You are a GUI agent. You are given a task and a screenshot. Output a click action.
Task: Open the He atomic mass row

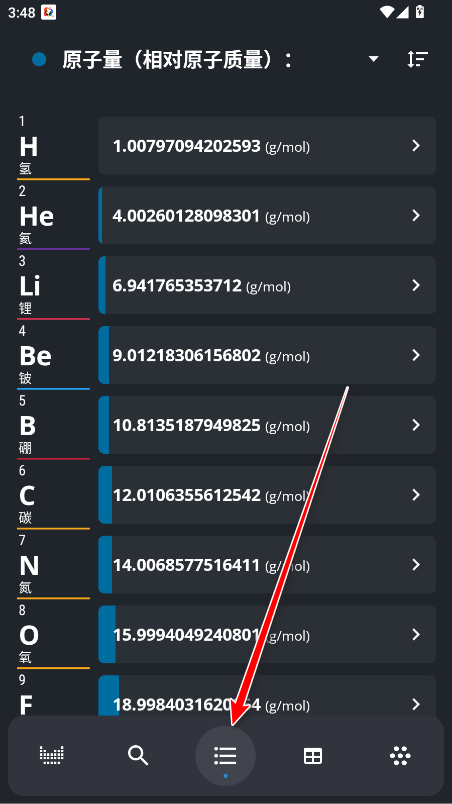point(267,215)
